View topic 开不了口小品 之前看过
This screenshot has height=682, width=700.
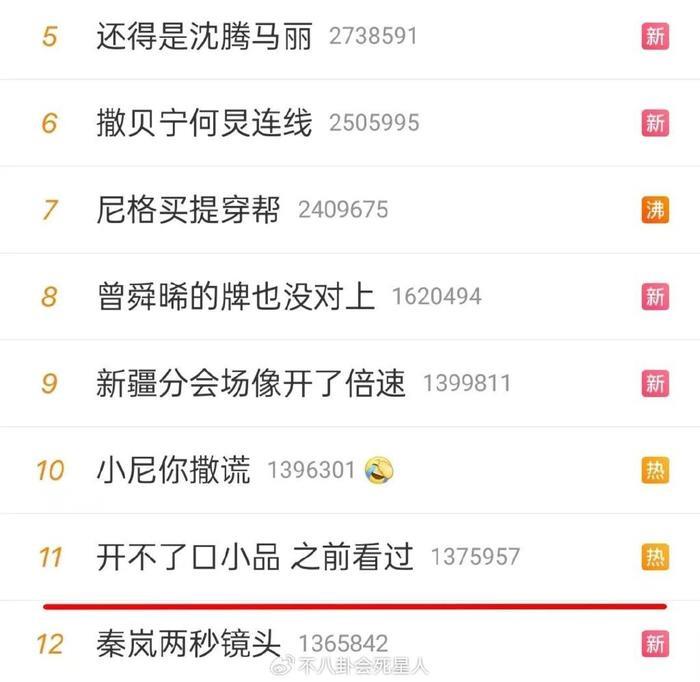tap(255, 556)
